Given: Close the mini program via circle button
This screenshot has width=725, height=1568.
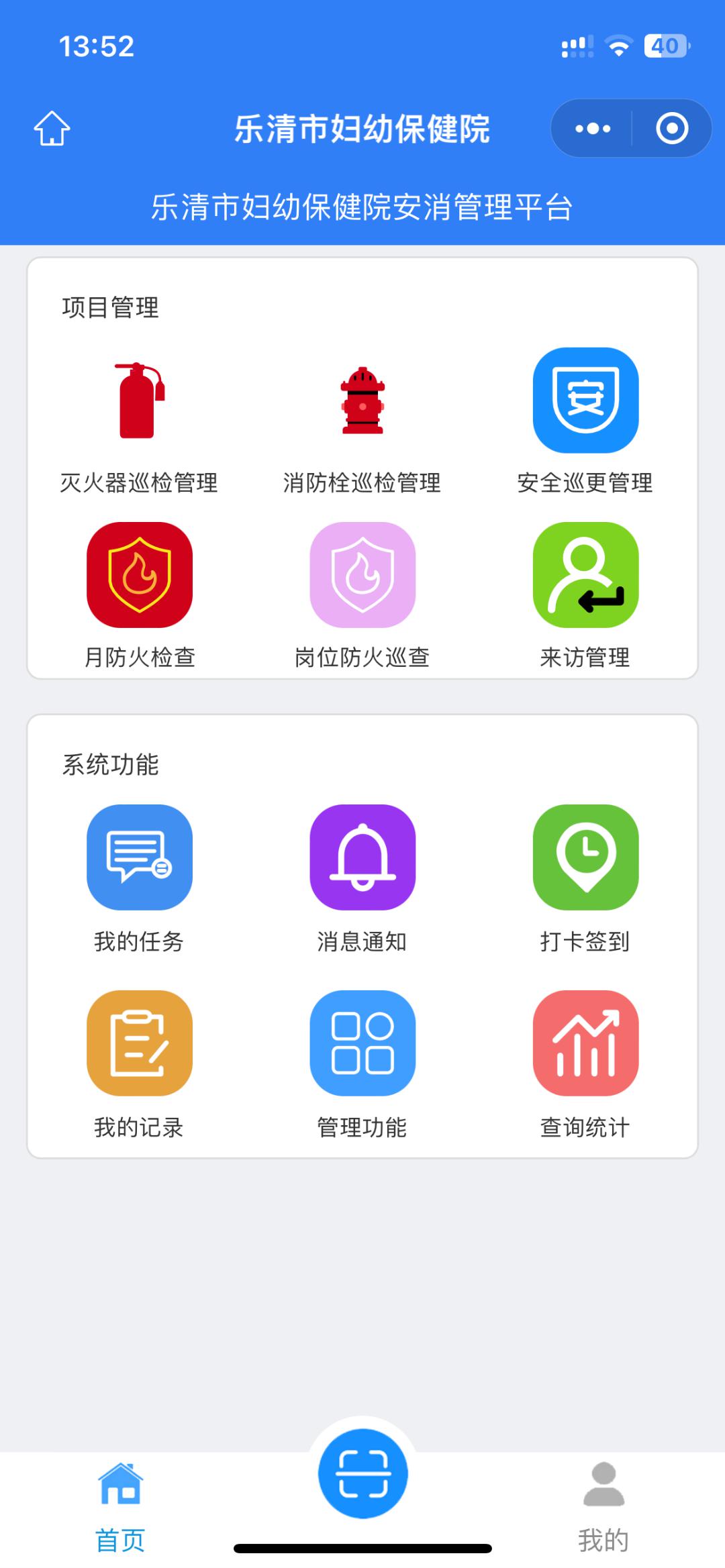Looking at the screenshot, I should click(x=673, y=128).
